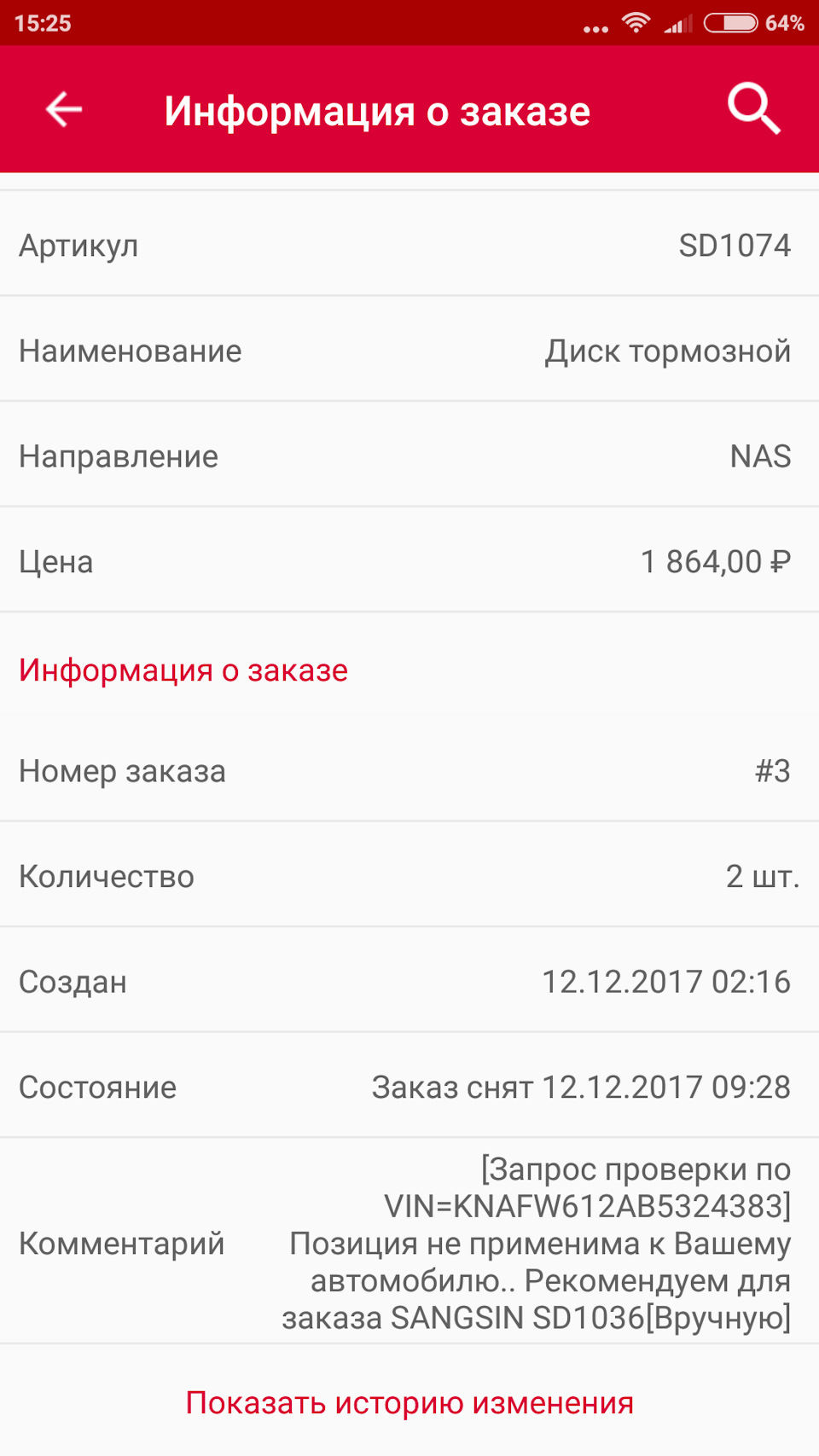The image size is (819, 1456).
Task: Open order number #3 row
Action: tap(409, 771)
